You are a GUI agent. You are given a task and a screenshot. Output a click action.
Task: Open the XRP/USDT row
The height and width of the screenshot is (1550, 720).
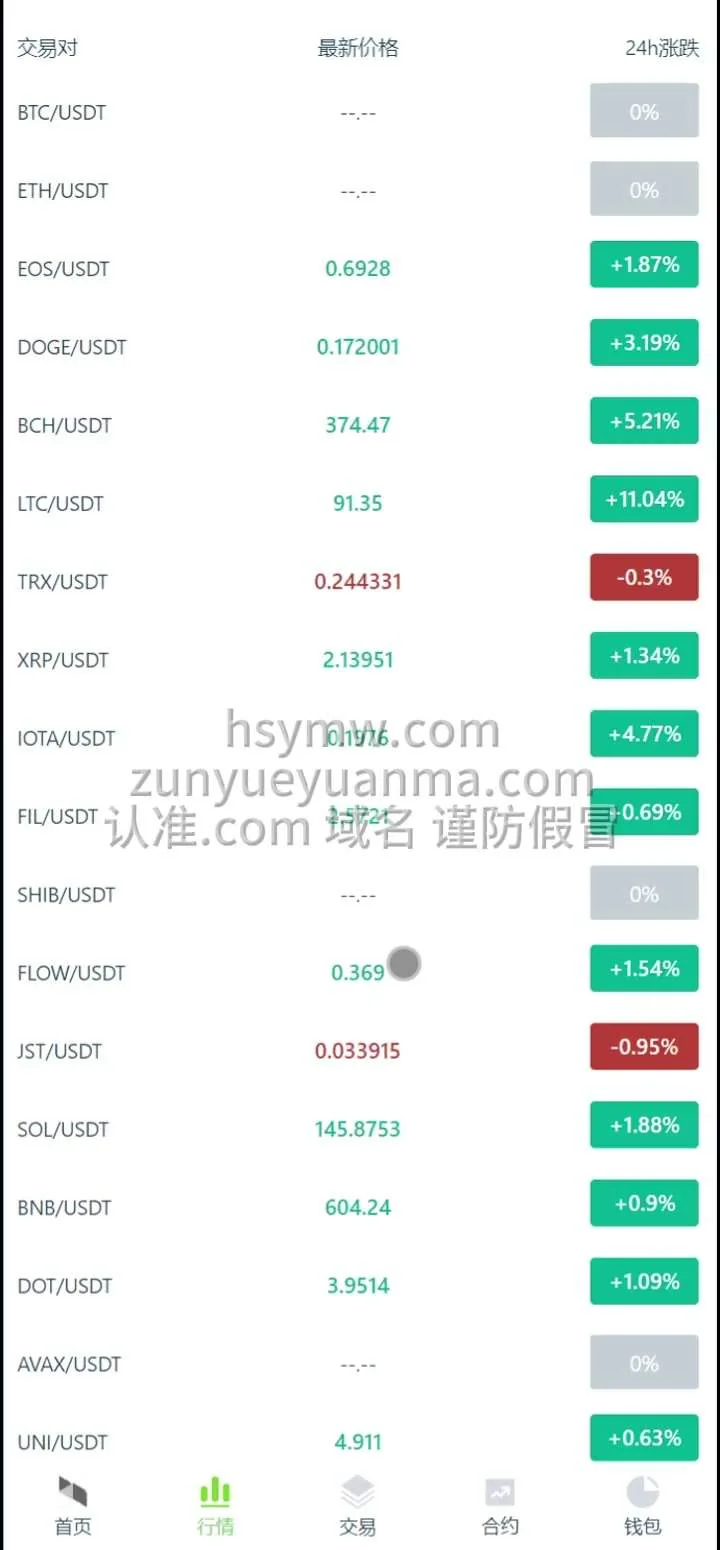(63, 659)
